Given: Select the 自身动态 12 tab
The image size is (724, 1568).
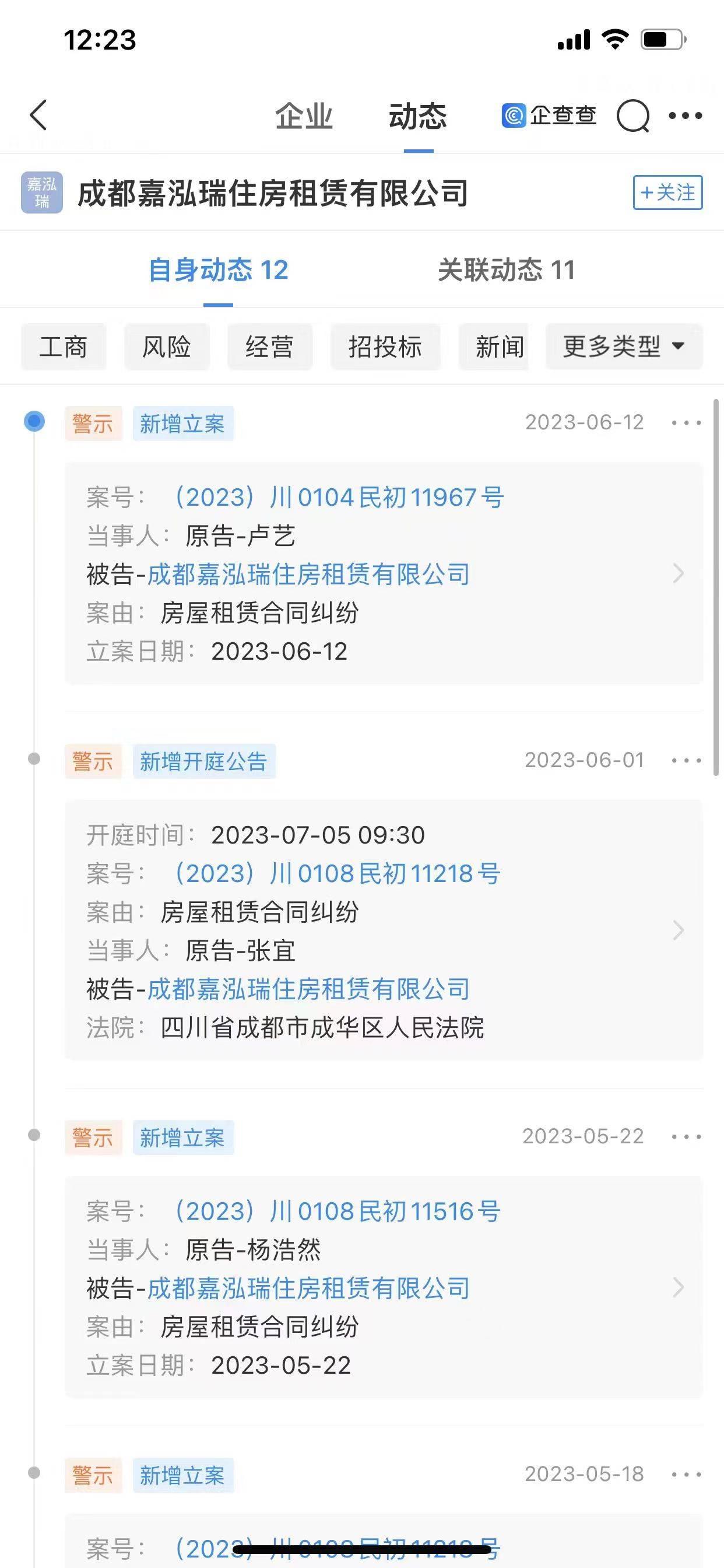Looking at the screenshot, I should coord(219,269).
